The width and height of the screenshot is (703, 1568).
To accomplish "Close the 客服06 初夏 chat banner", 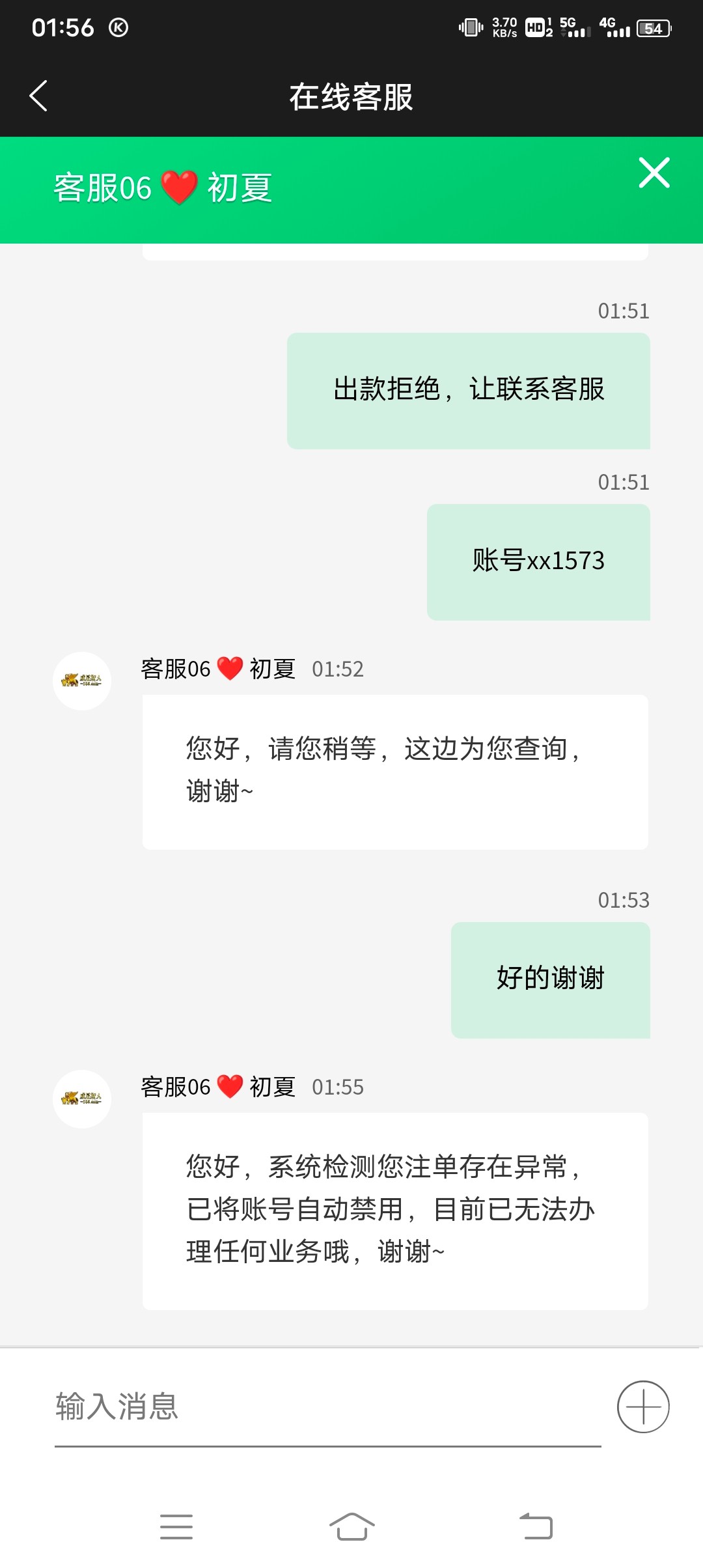I will (x=654, y=173).
